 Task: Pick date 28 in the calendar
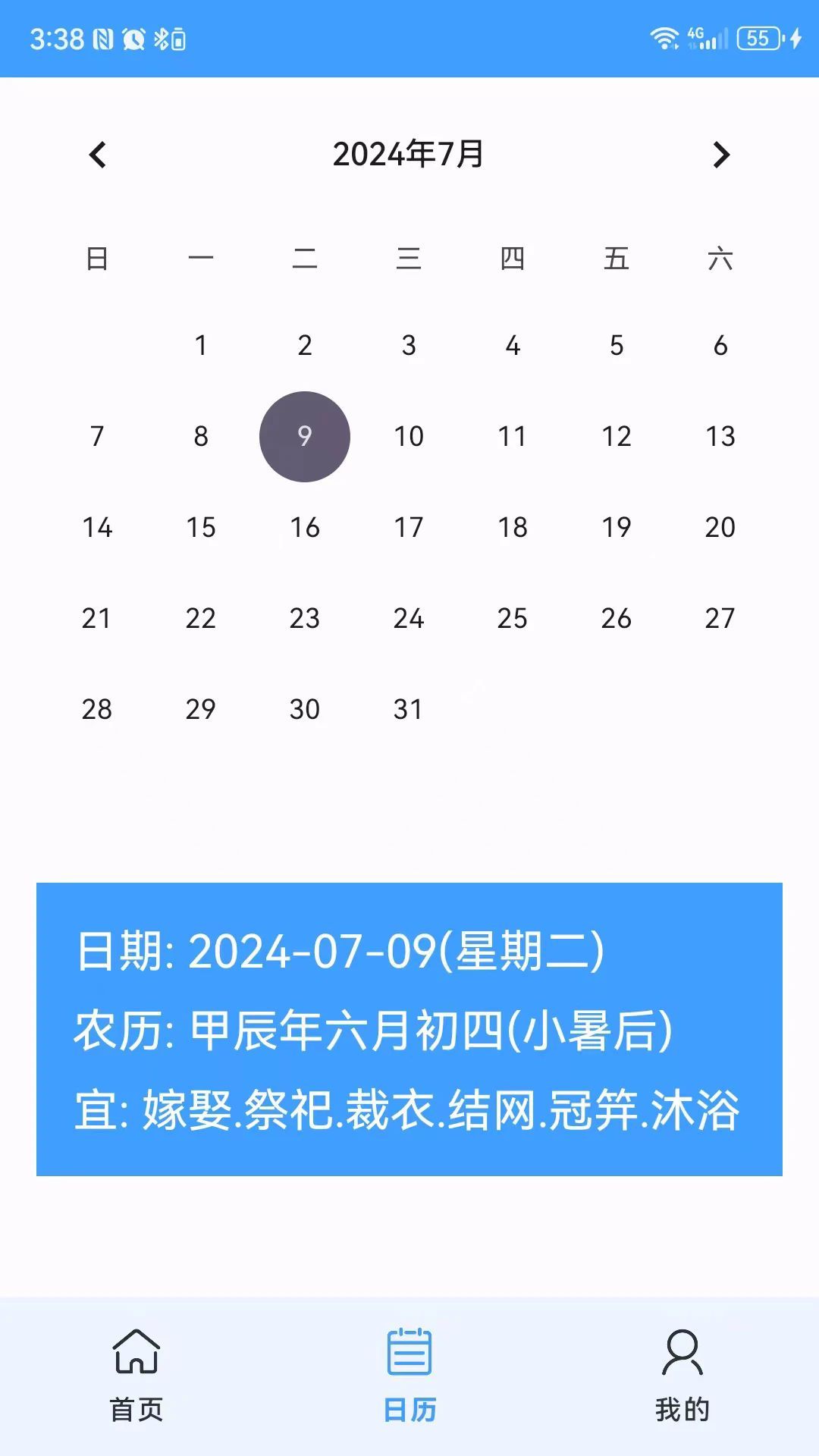(97, 710)
